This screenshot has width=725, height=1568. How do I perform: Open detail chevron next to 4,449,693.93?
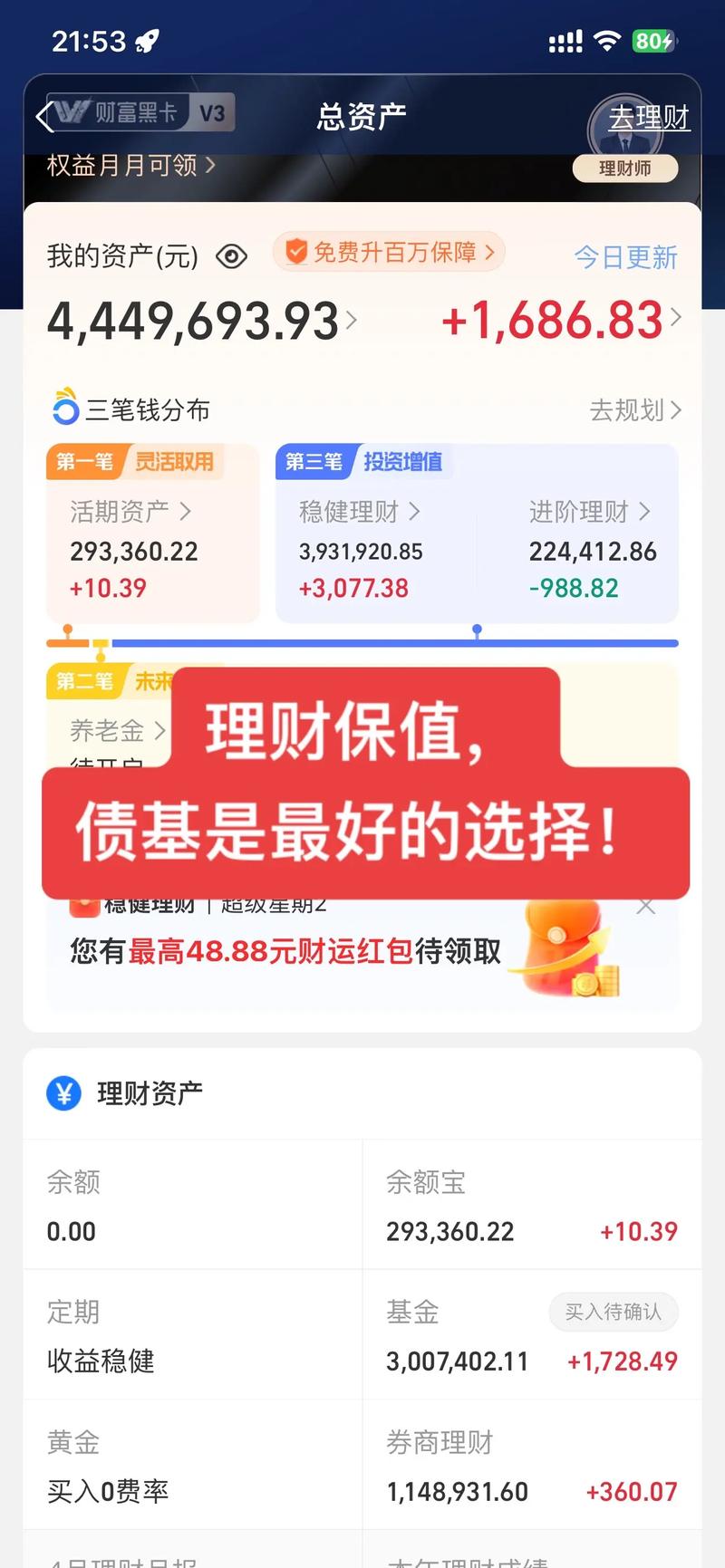[x=352, y=322]
